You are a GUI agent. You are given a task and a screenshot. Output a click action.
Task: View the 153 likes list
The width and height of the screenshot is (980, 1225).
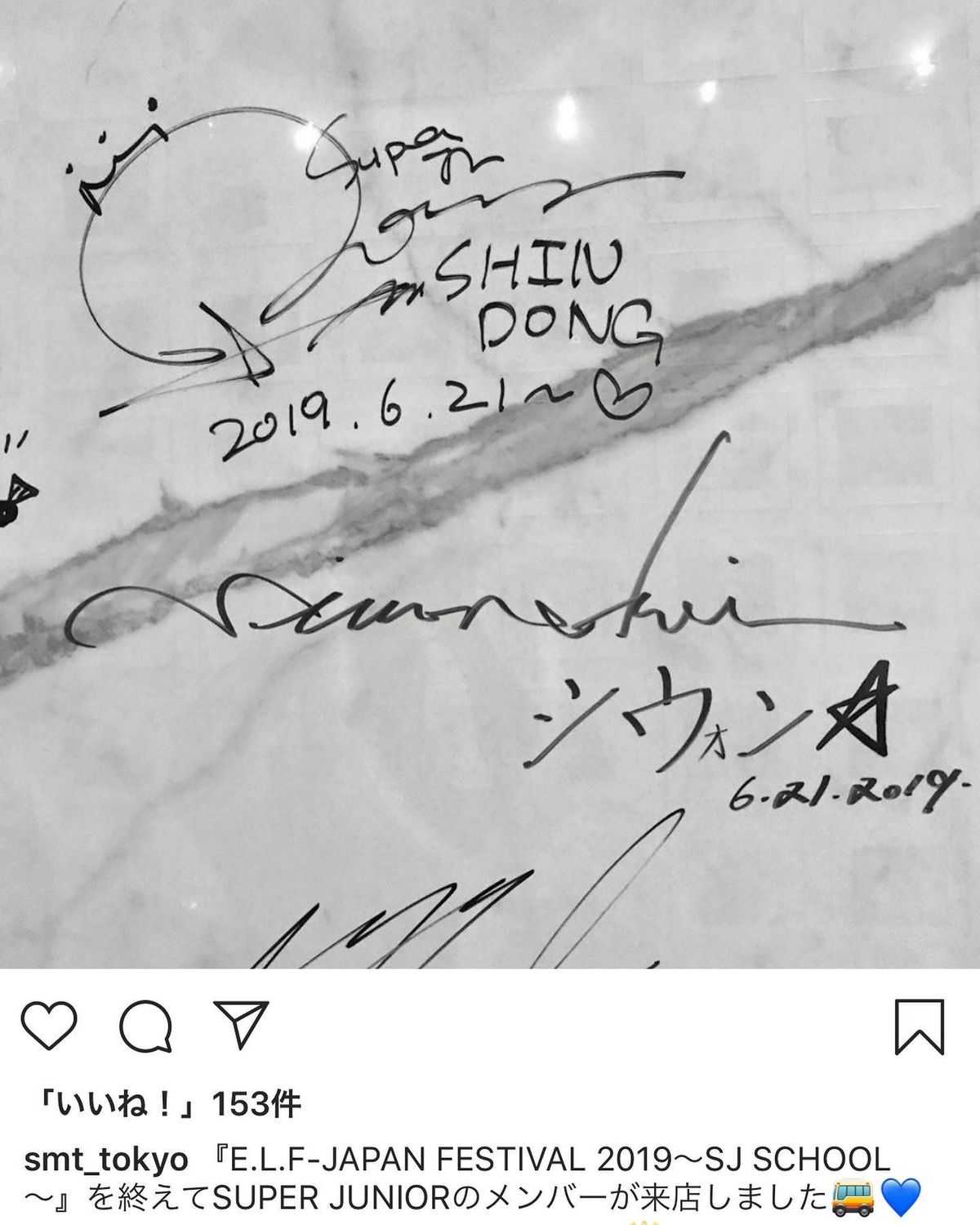click(x=167, y=1105)
